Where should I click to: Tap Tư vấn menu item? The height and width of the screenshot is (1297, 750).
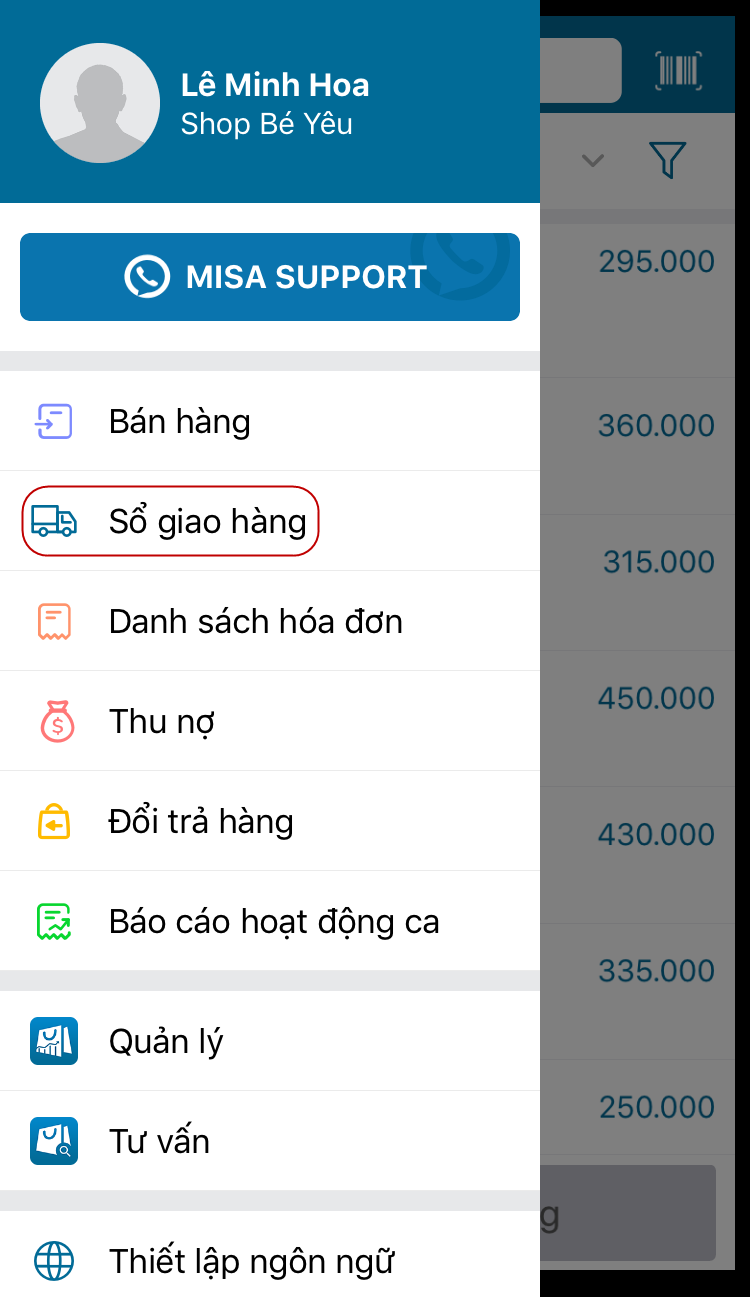point(160,1141)
